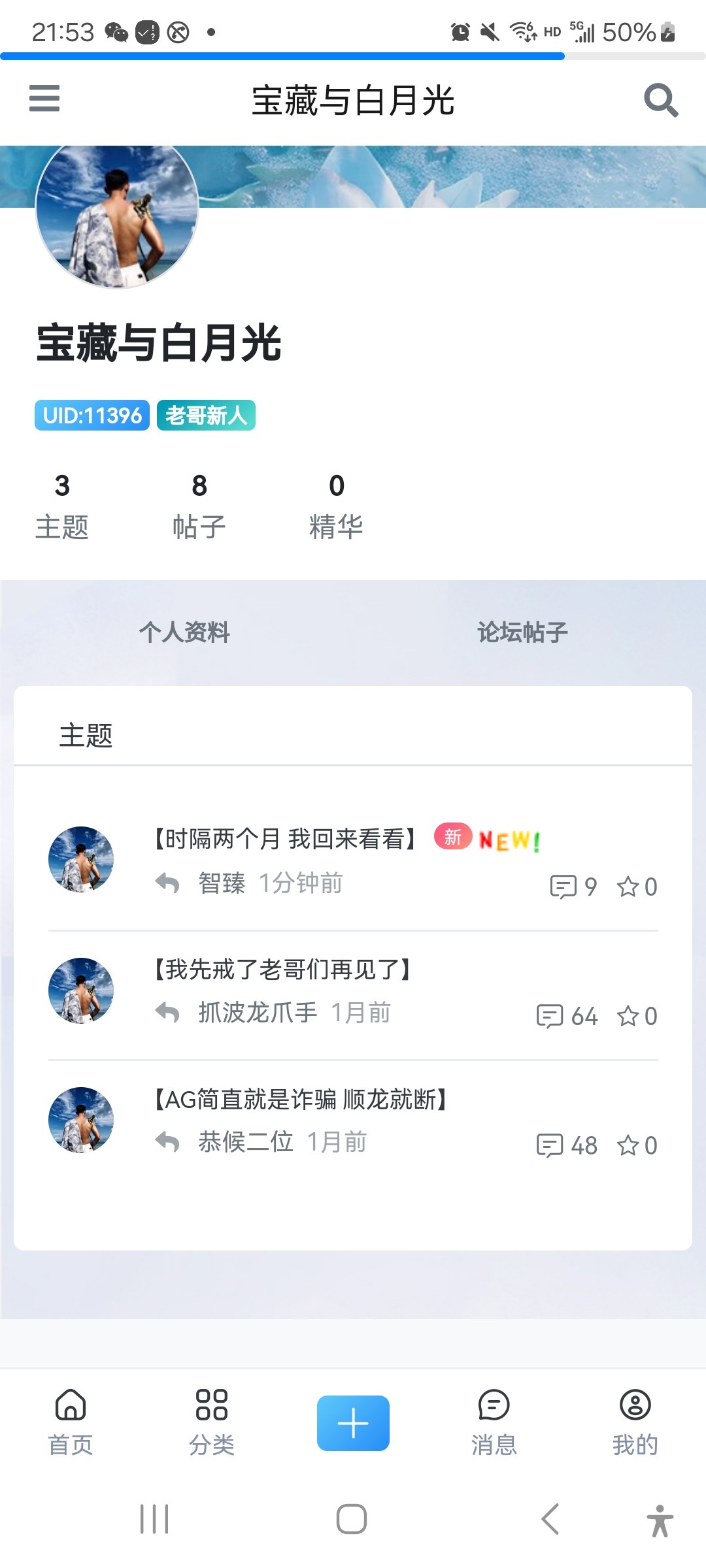Open the post 时隔两个月 我回来看看
This screenshot has height=1568, width=706.
point(284,839)
